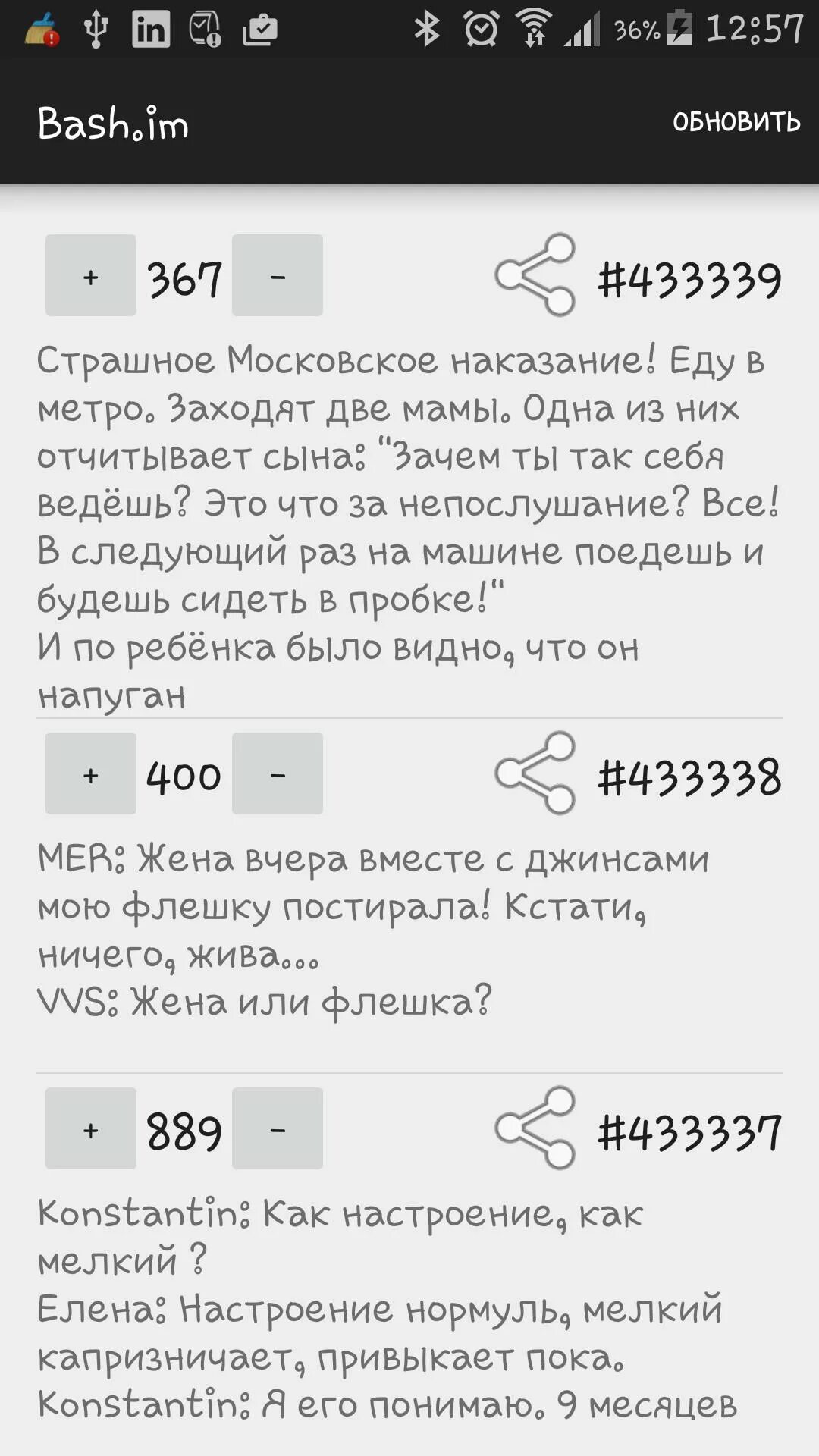Upvote quote #433338 with plus button

(x=91, y=773)
